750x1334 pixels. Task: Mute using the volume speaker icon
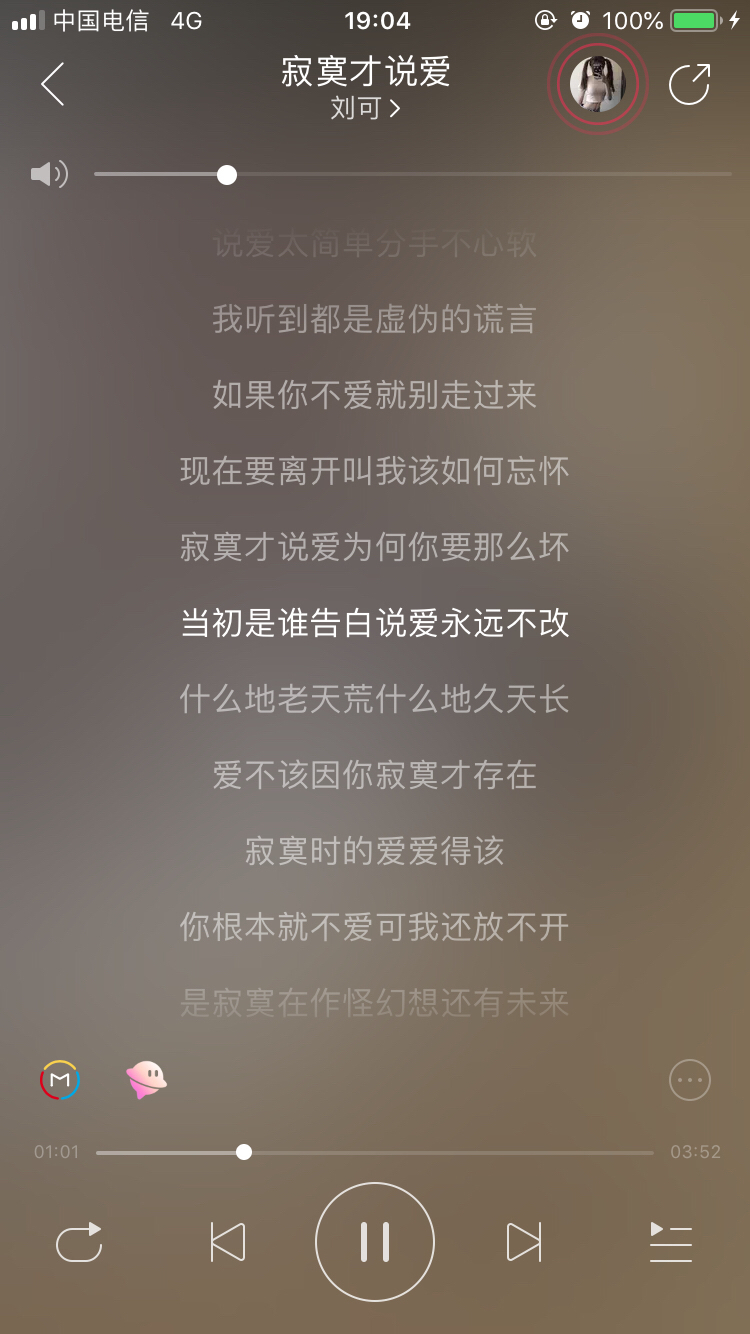pyautogui.click(x=49, y=174)
